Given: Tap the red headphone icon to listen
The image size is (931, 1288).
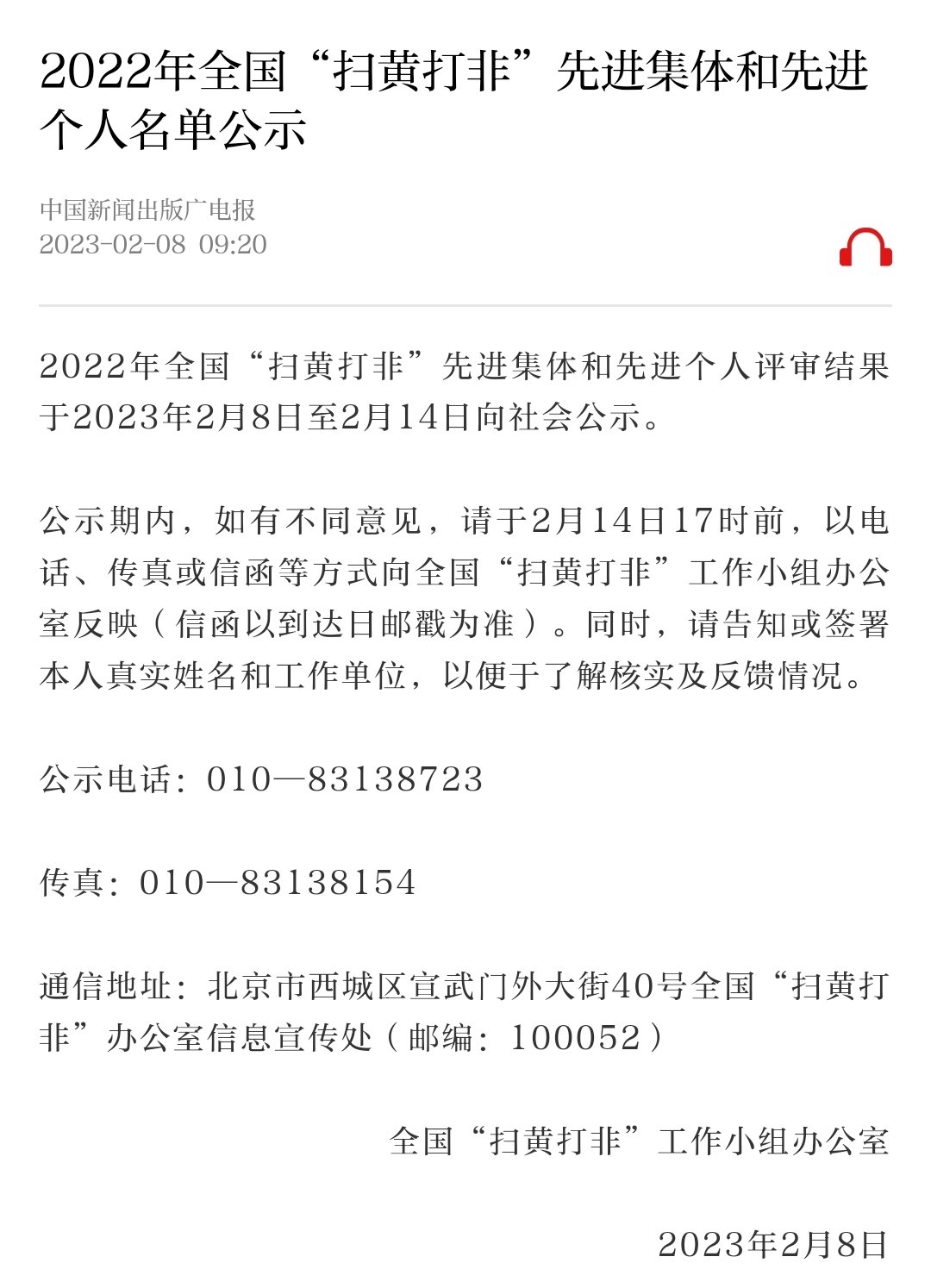Looking at the screenshot, I should point(865,247).
